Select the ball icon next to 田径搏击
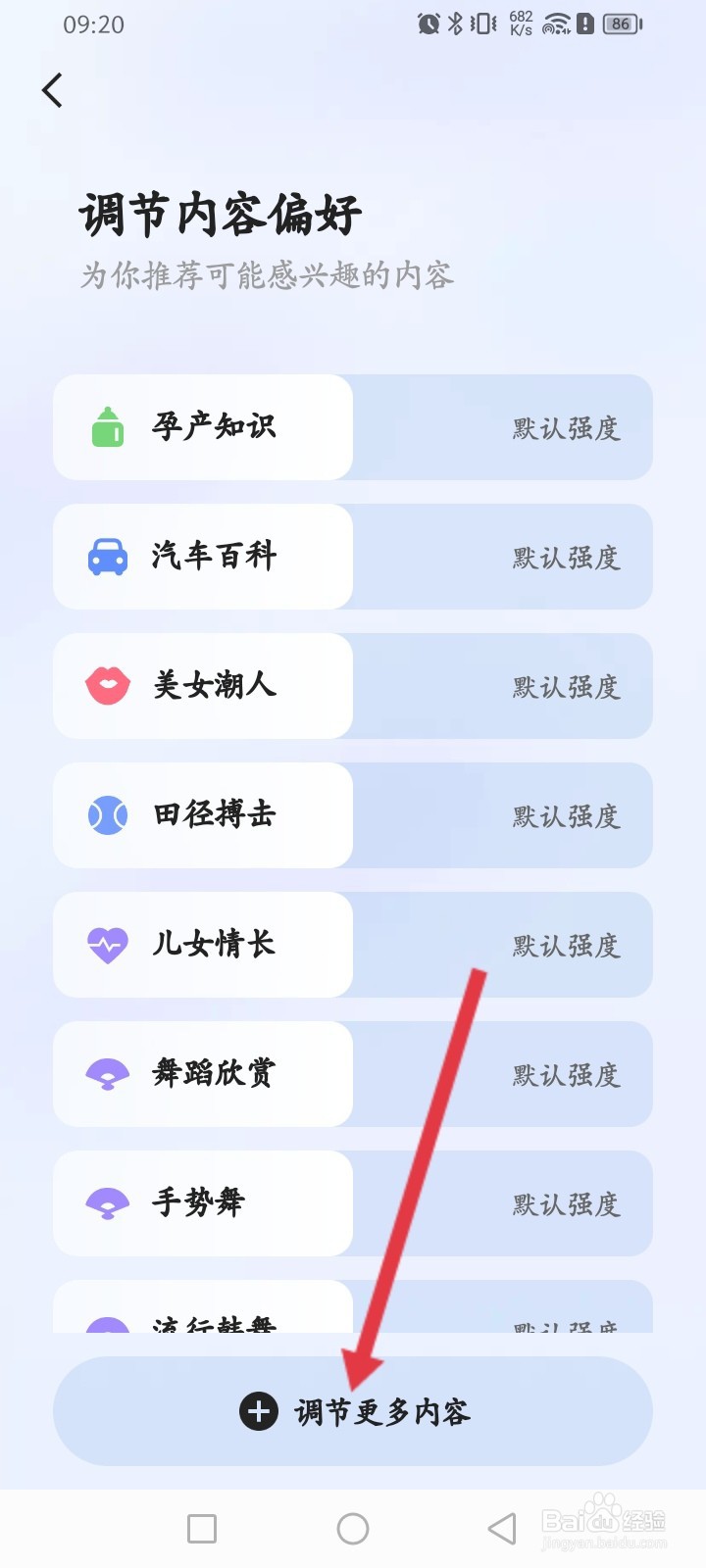Viewport: 706px width, 1568px height. (108, 815)
